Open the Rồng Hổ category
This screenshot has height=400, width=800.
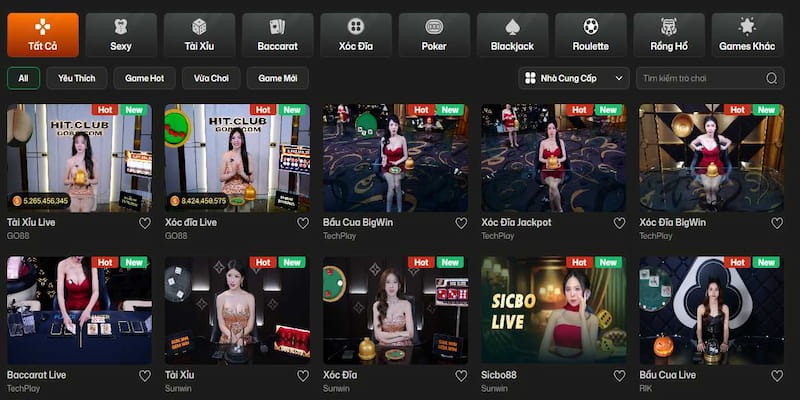(669, 34)
